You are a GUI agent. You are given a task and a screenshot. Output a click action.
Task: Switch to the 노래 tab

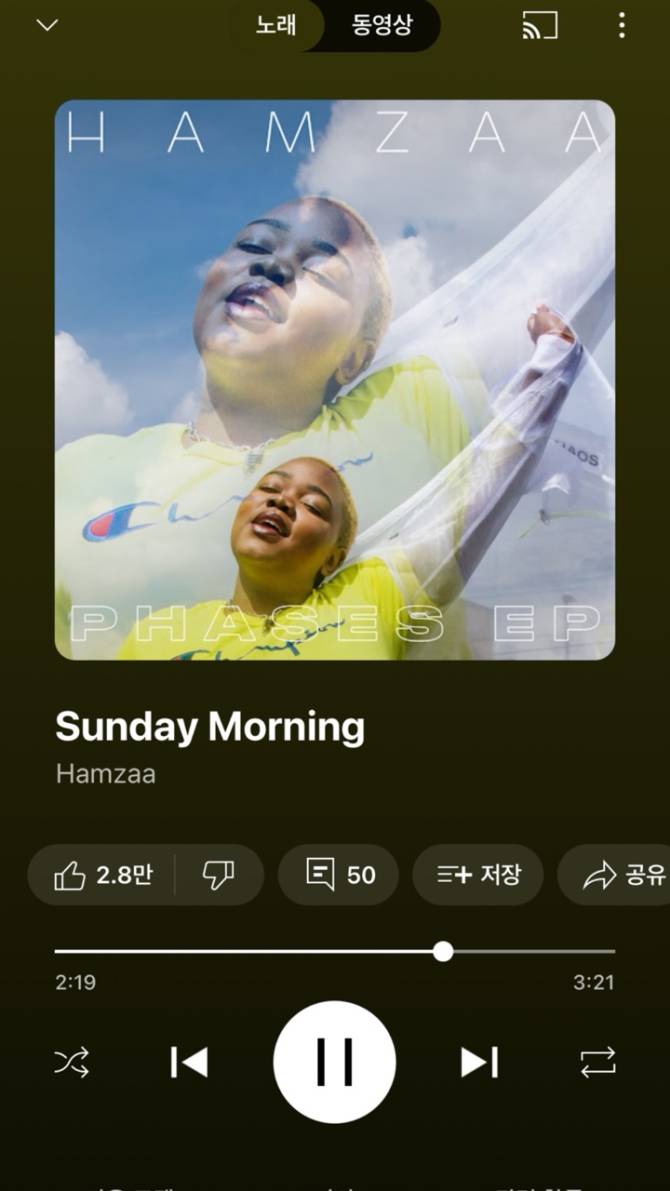pos(276,26)
